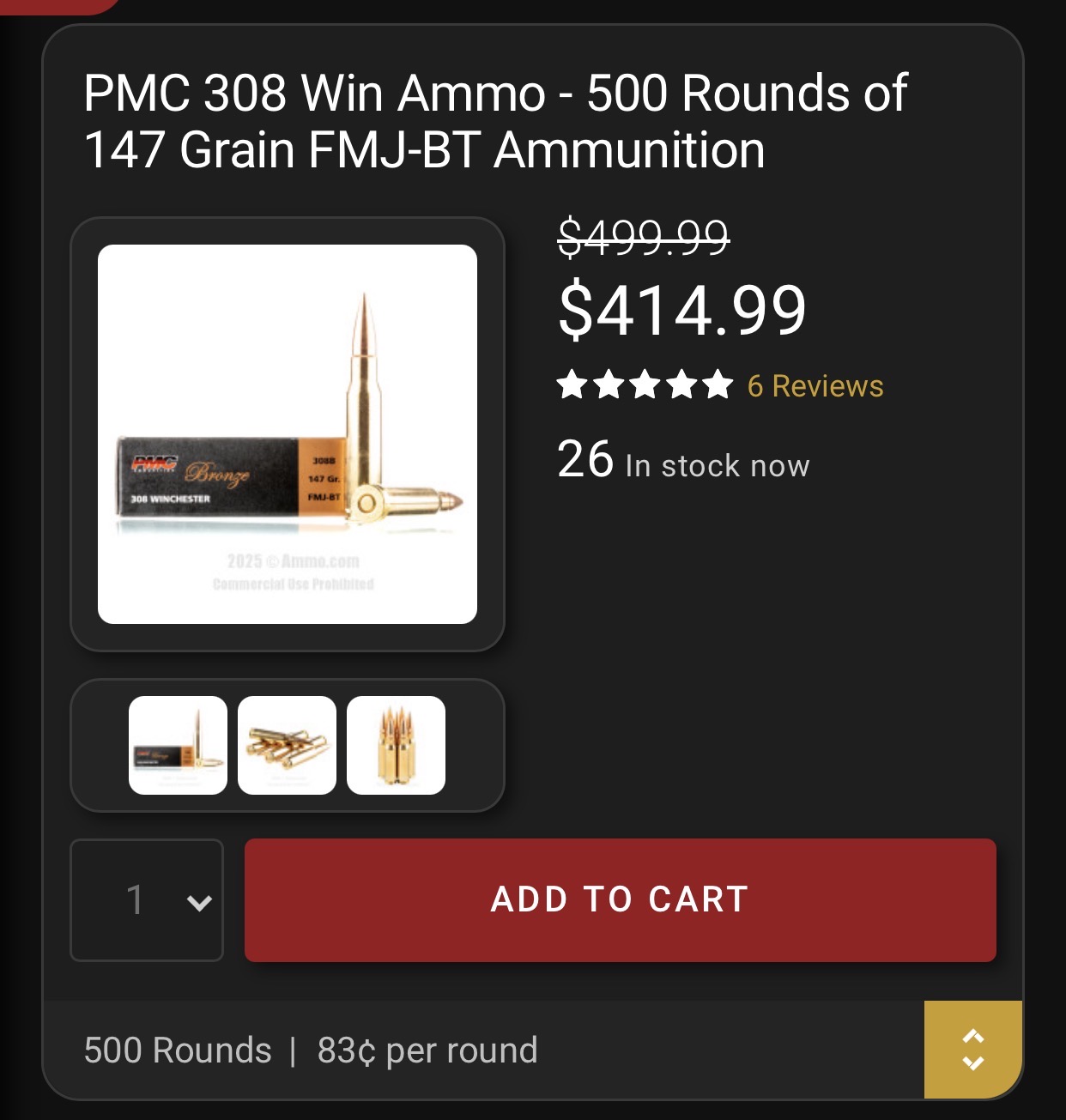Expand the gold arrows rounds selector

(x=972, y=1049)
